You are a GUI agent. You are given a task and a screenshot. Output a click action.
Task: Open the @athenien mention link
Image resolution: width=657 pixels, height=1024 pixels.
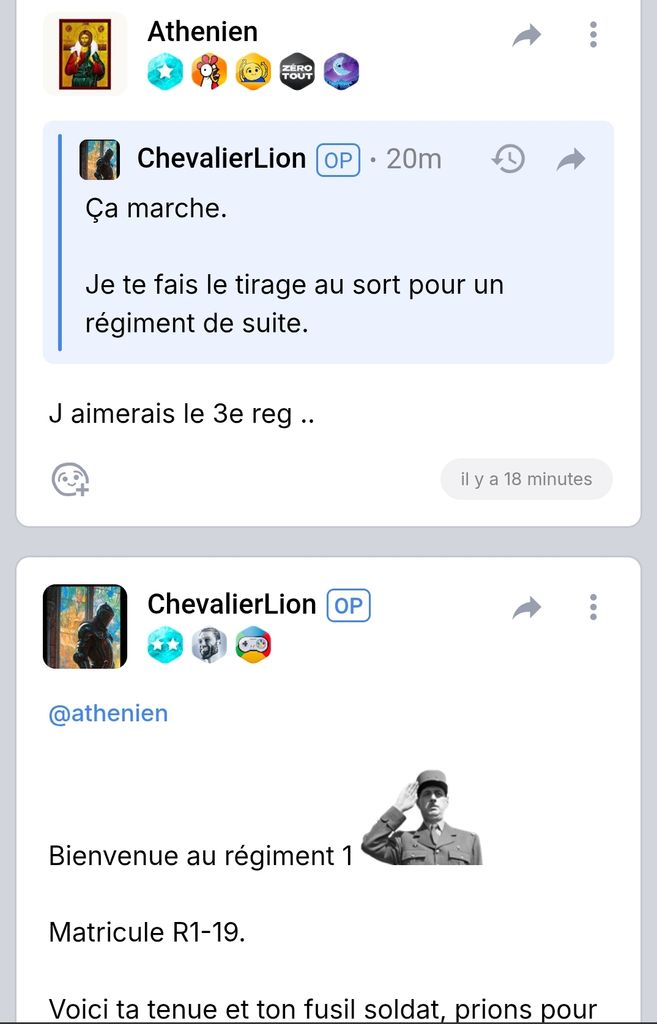point(108,713)
